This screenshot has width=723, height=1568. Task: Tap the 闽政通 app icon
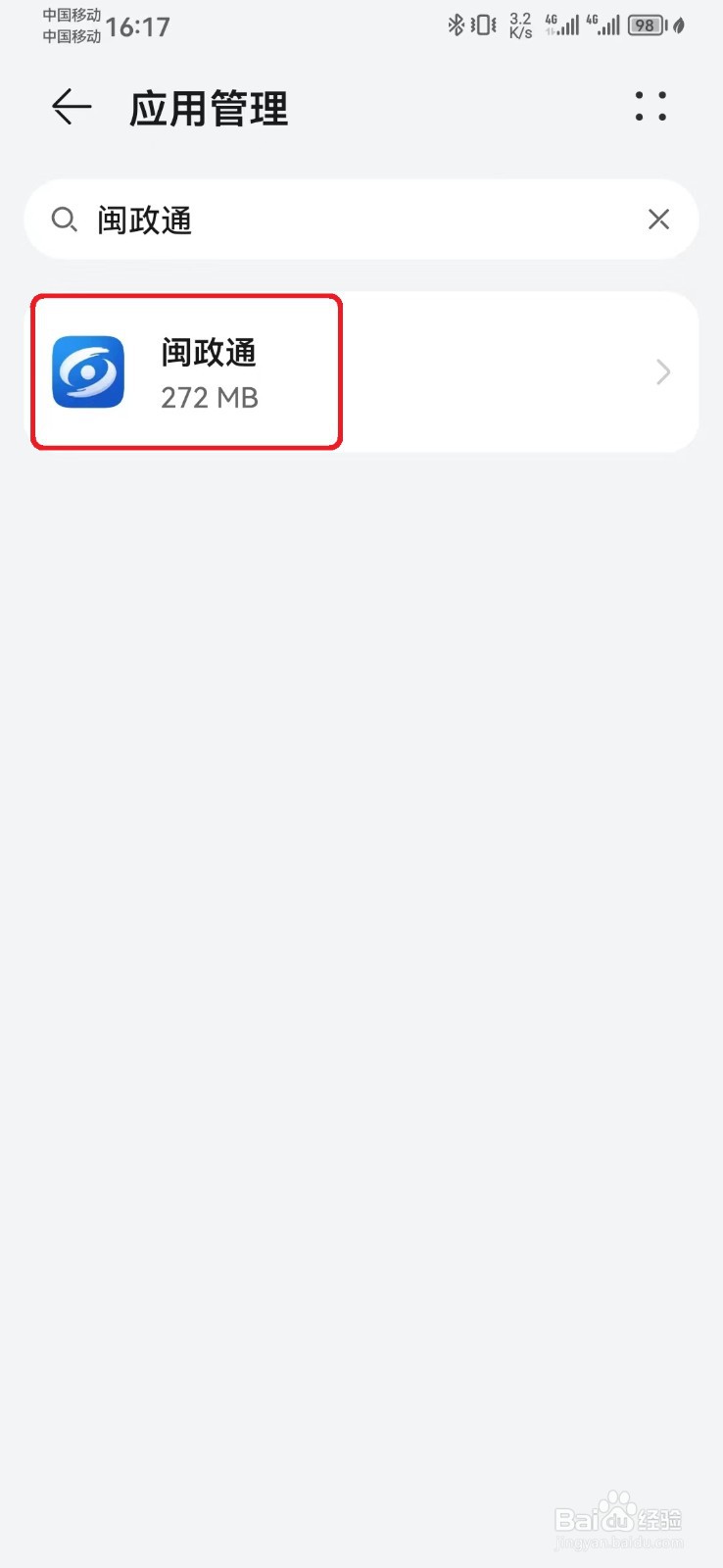[x=89, y=371]
